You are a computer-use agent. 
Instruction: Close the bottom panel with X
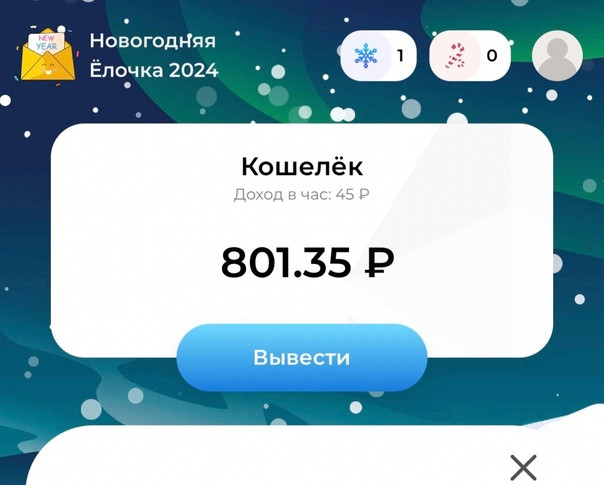pyautogui.click(x=523, y=467)
